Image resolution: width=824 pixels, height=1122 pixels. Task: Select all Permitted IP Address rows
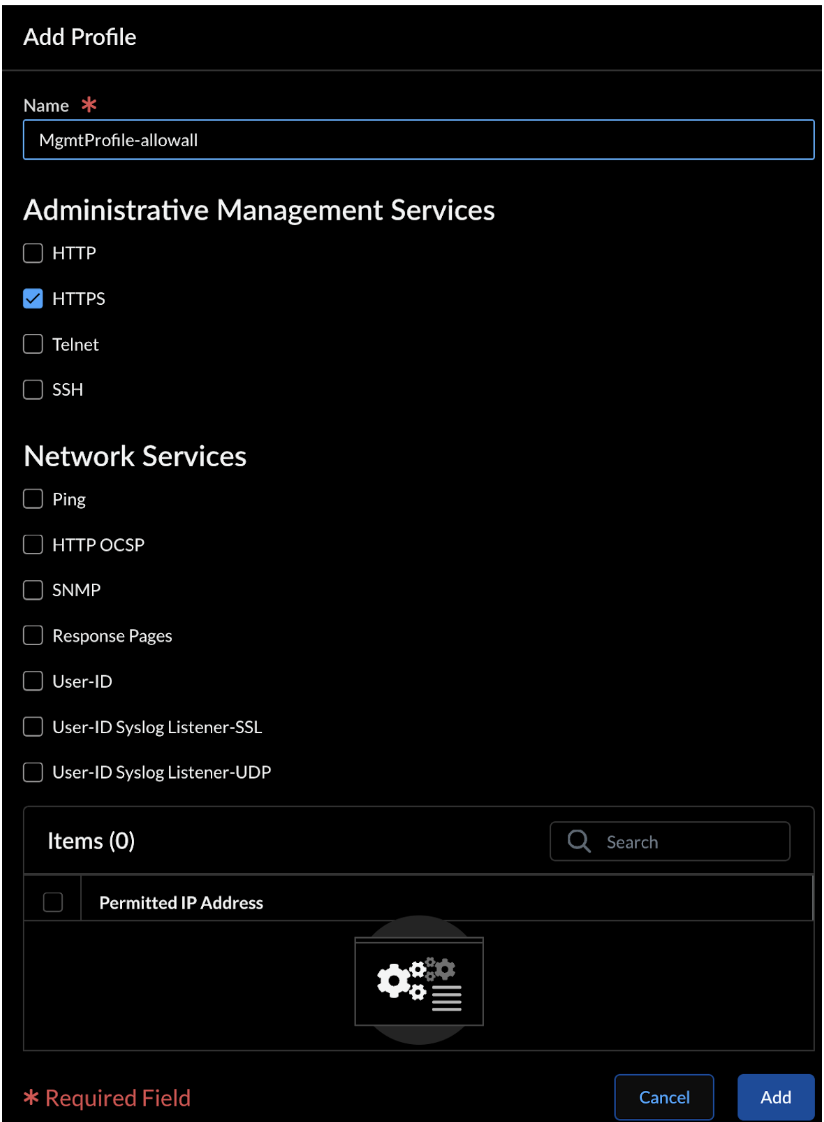53,902
